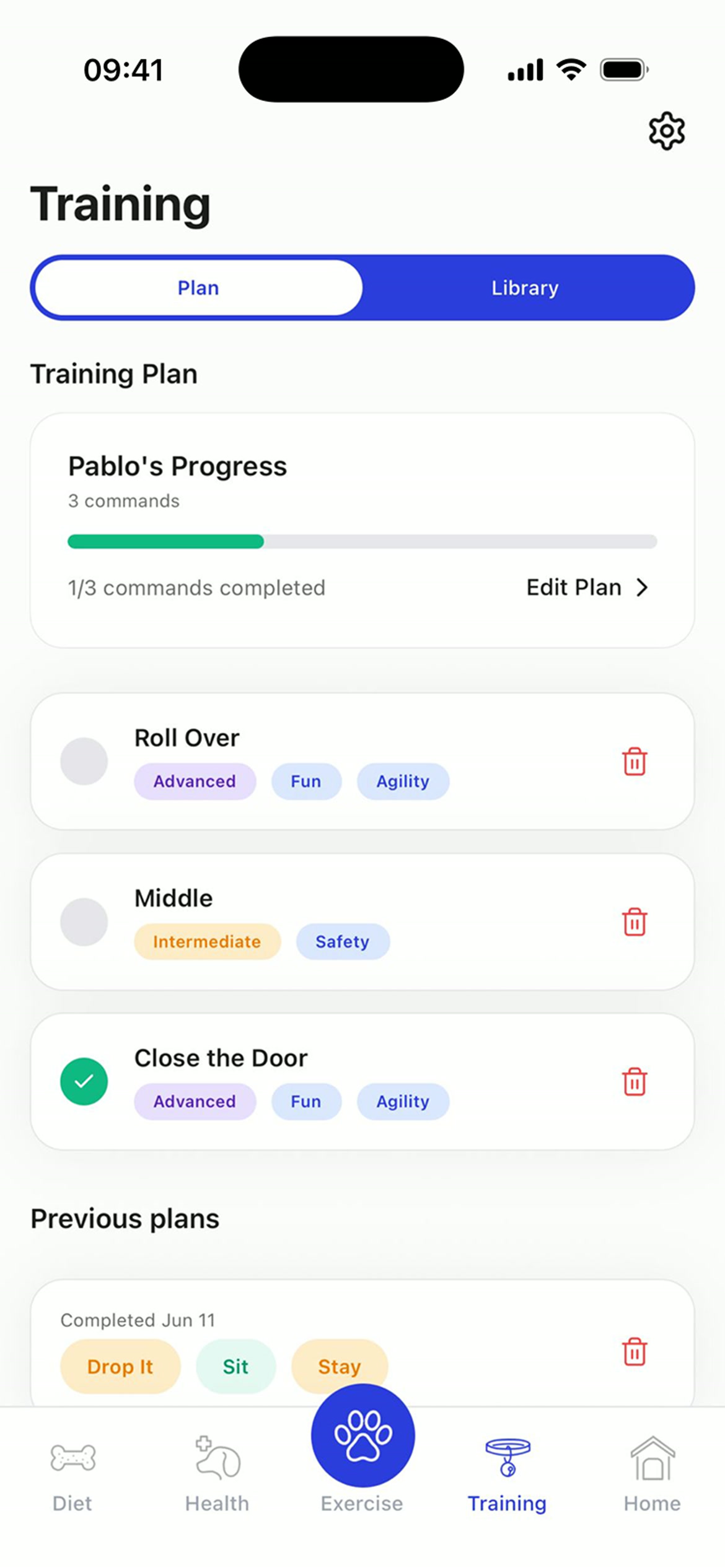Screen dimensions: 725x1568
Task: Open the settings gear icon
Action: (666, 131)
